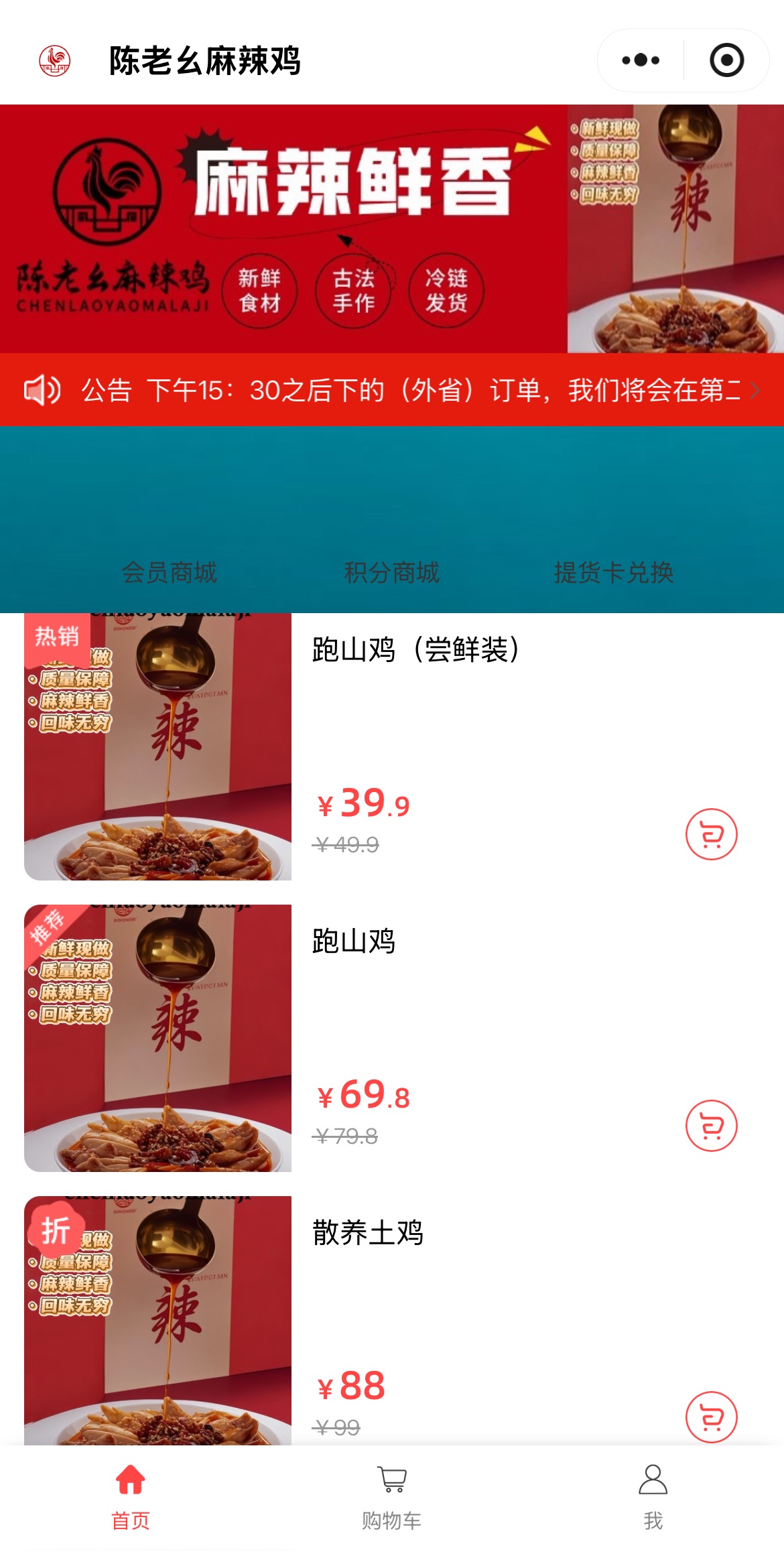Add 跑山鸡（尝鲜装） to cart
The width and height of the screenshot is (784, 1566).
click(711, 834)
